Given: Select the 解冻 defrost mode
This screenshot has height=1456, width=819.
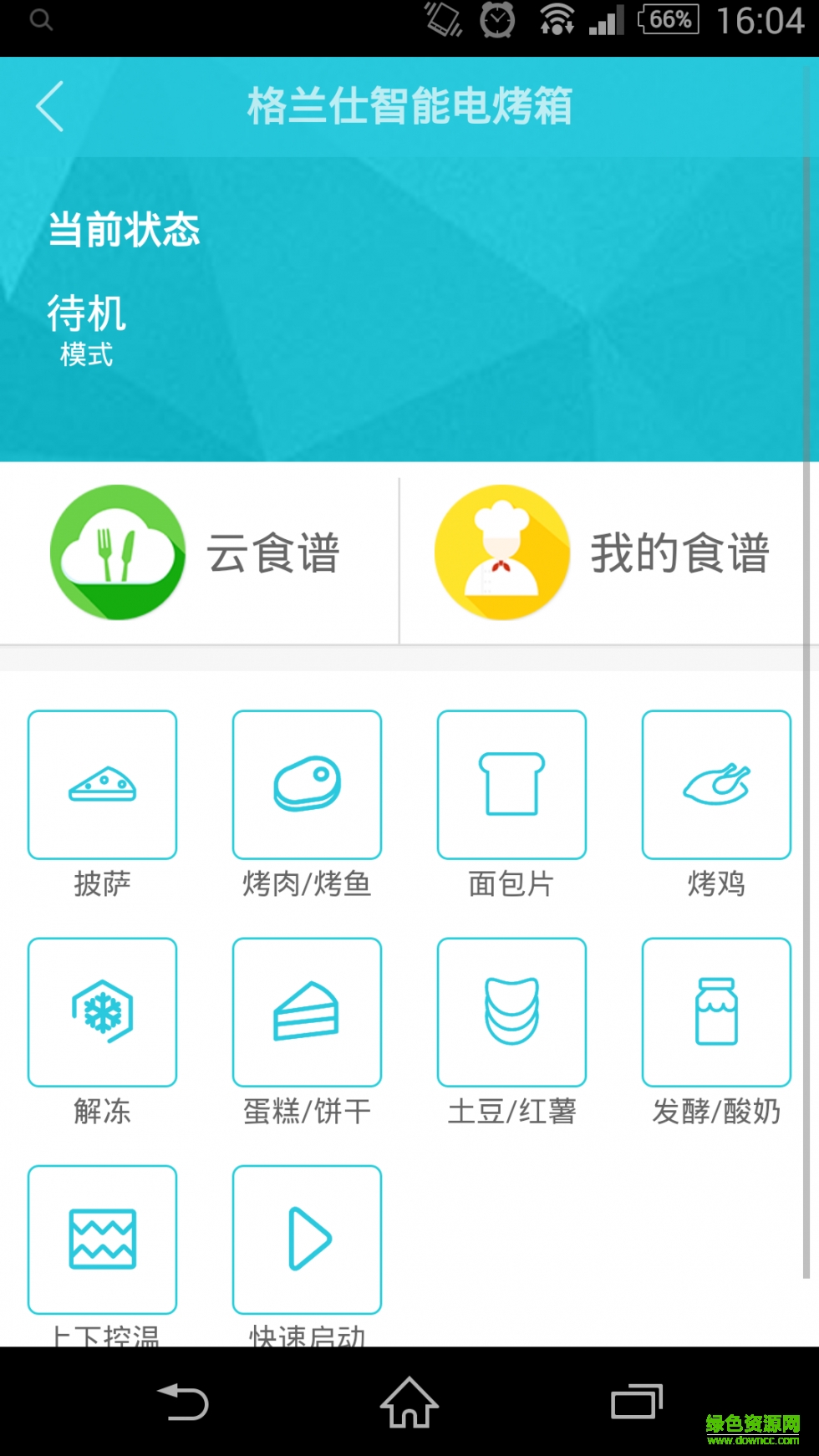Looking at the screenshot, I should 102,1011.
